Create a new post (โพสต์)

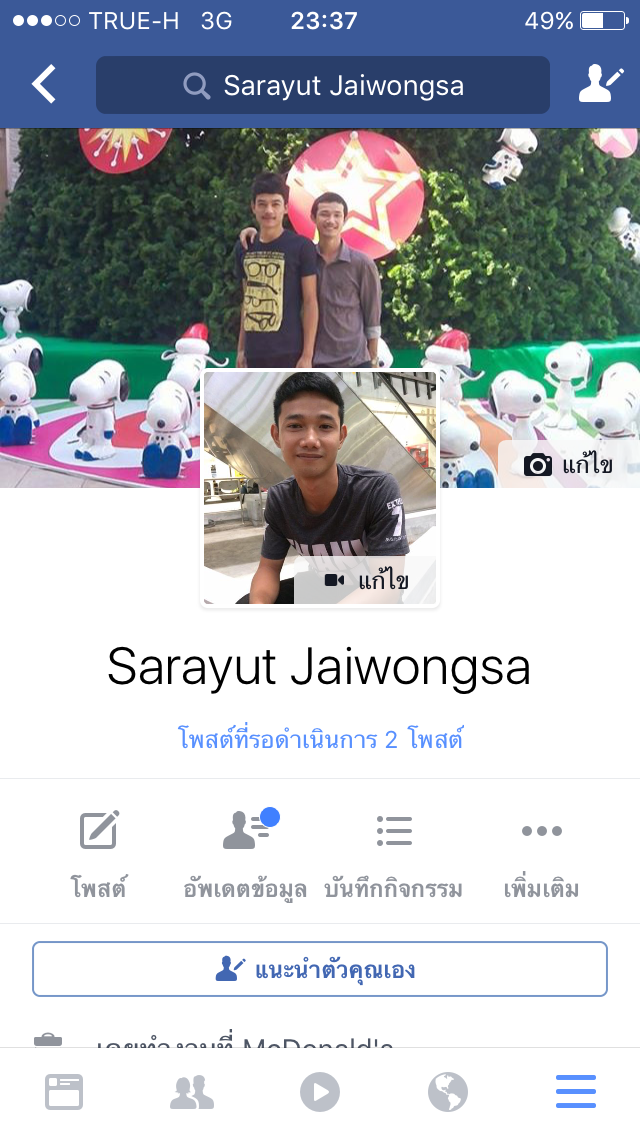[98, 852]
